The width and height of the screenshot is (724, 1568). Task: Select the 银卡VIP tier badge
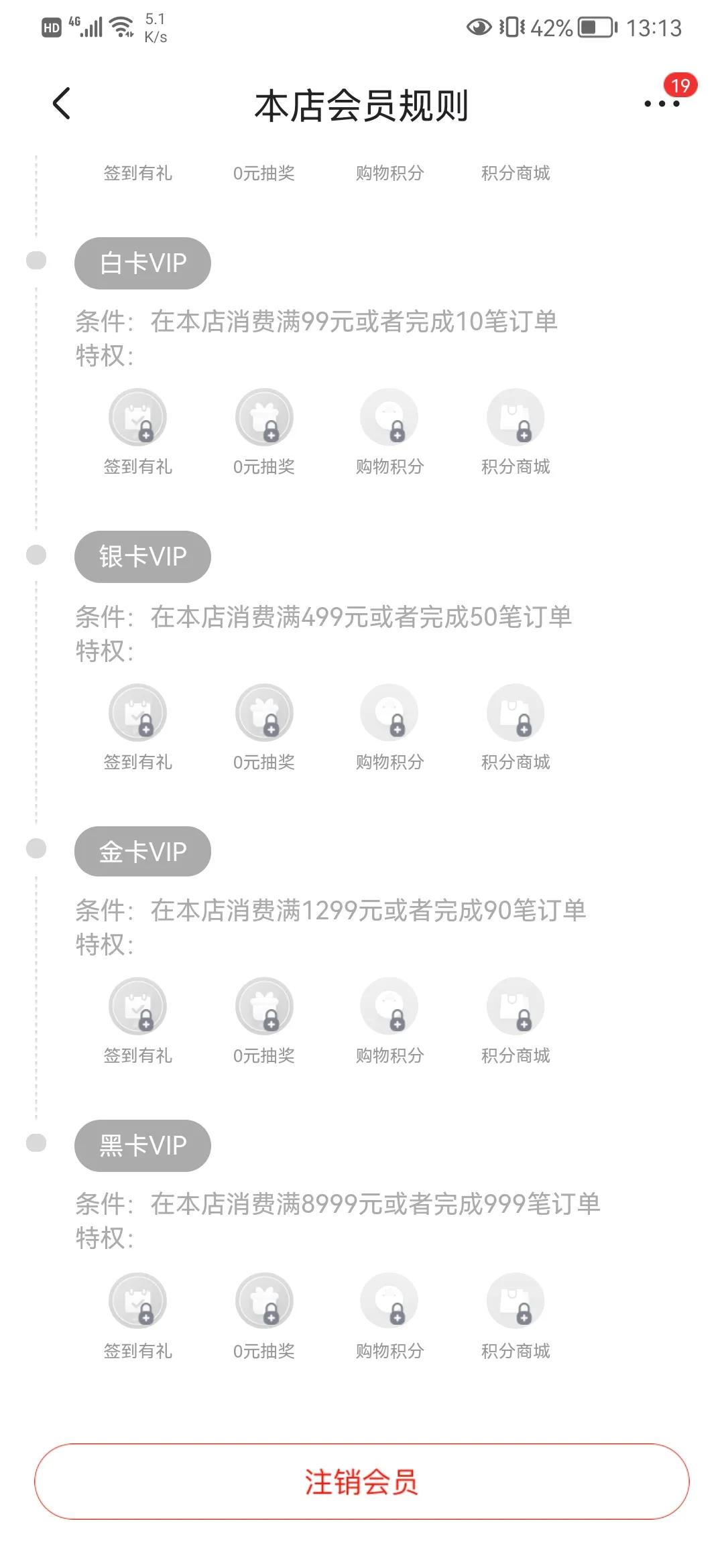tap(141, 556)
